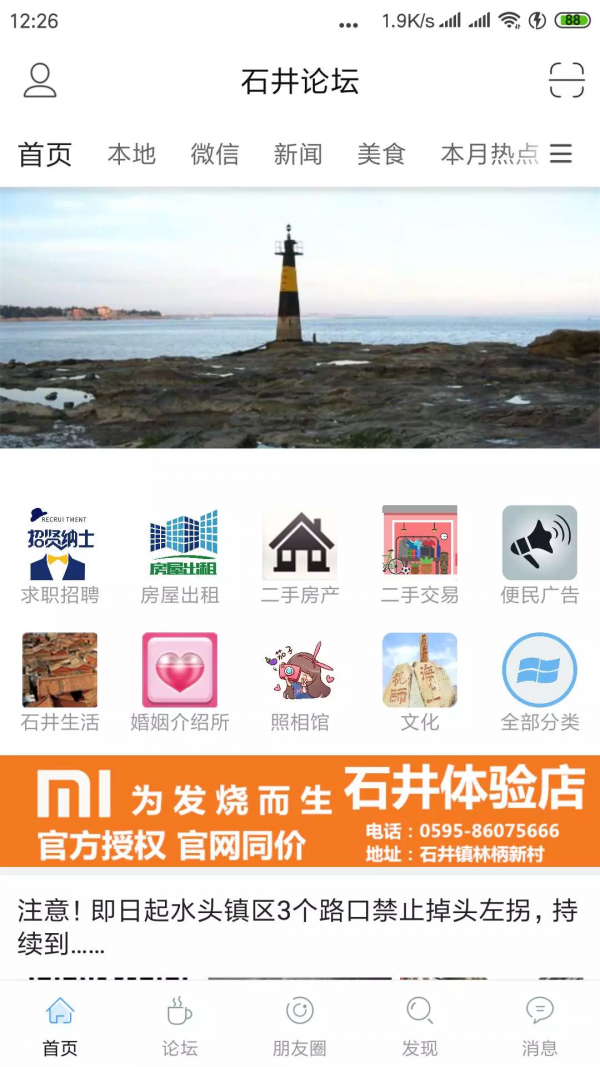Open the post about 水头镇区 road restrictions

[x=298, y=926]
